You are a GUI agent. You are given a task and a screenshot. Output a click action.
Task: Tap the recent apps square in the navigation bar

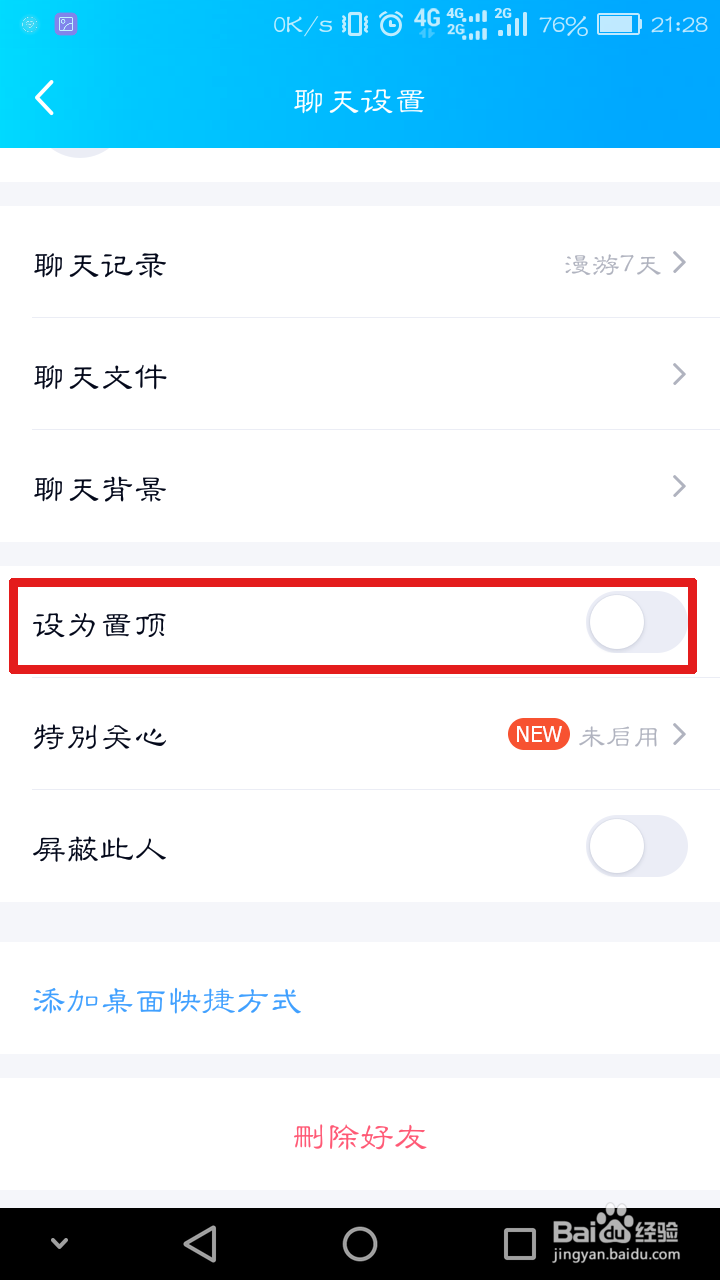tap(520, 1242)
